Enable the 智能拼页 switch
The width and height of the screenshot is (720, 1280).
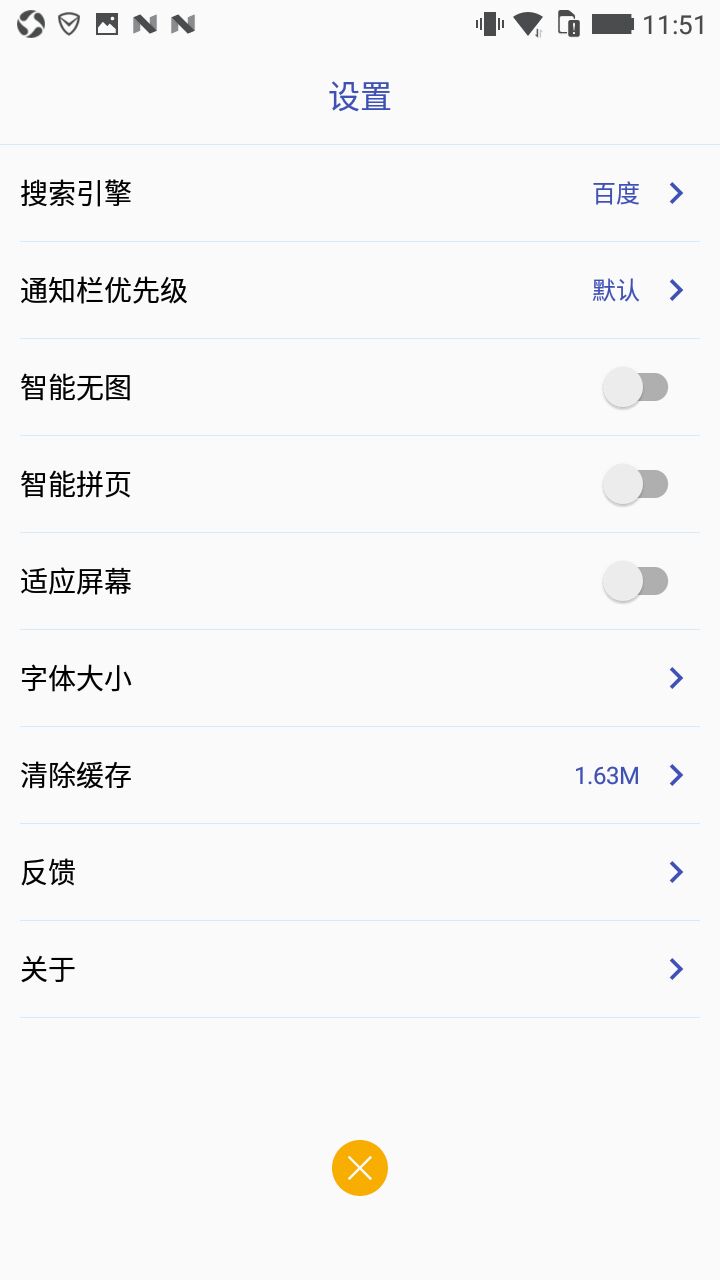636,484
